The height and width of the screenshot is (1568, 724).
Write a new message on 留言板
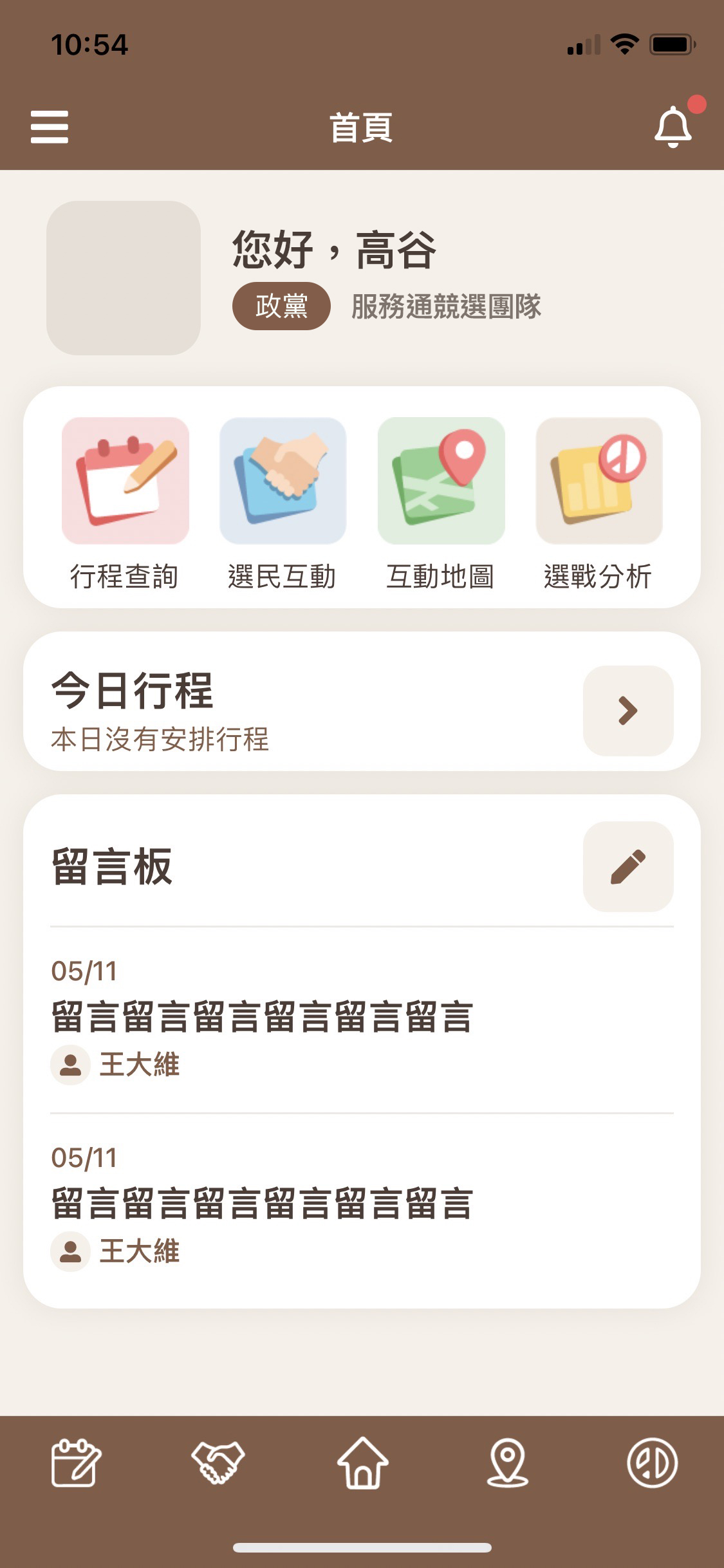(628, 866)
